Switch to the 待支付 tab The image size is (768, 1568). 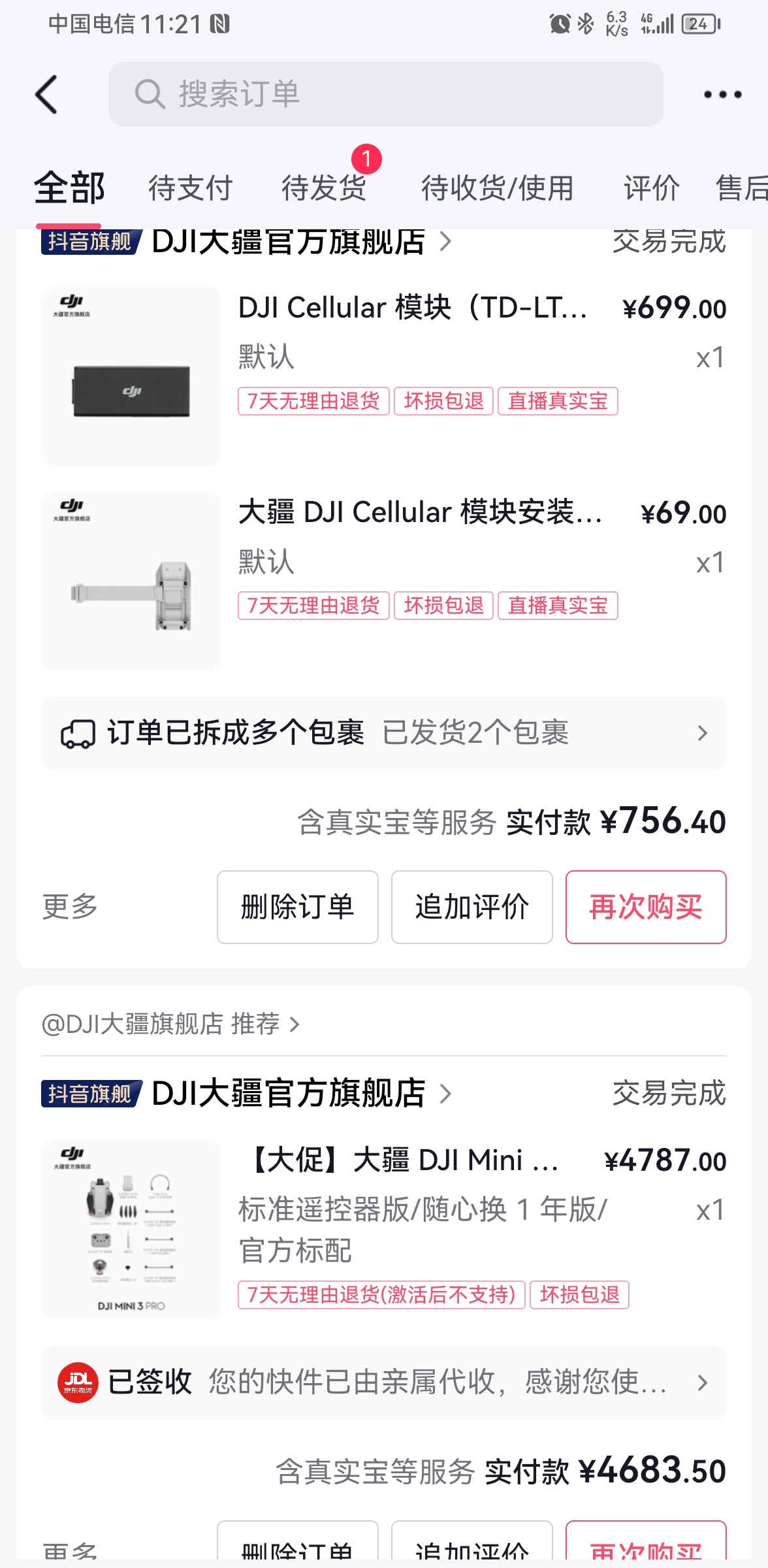tap(190, 188)
